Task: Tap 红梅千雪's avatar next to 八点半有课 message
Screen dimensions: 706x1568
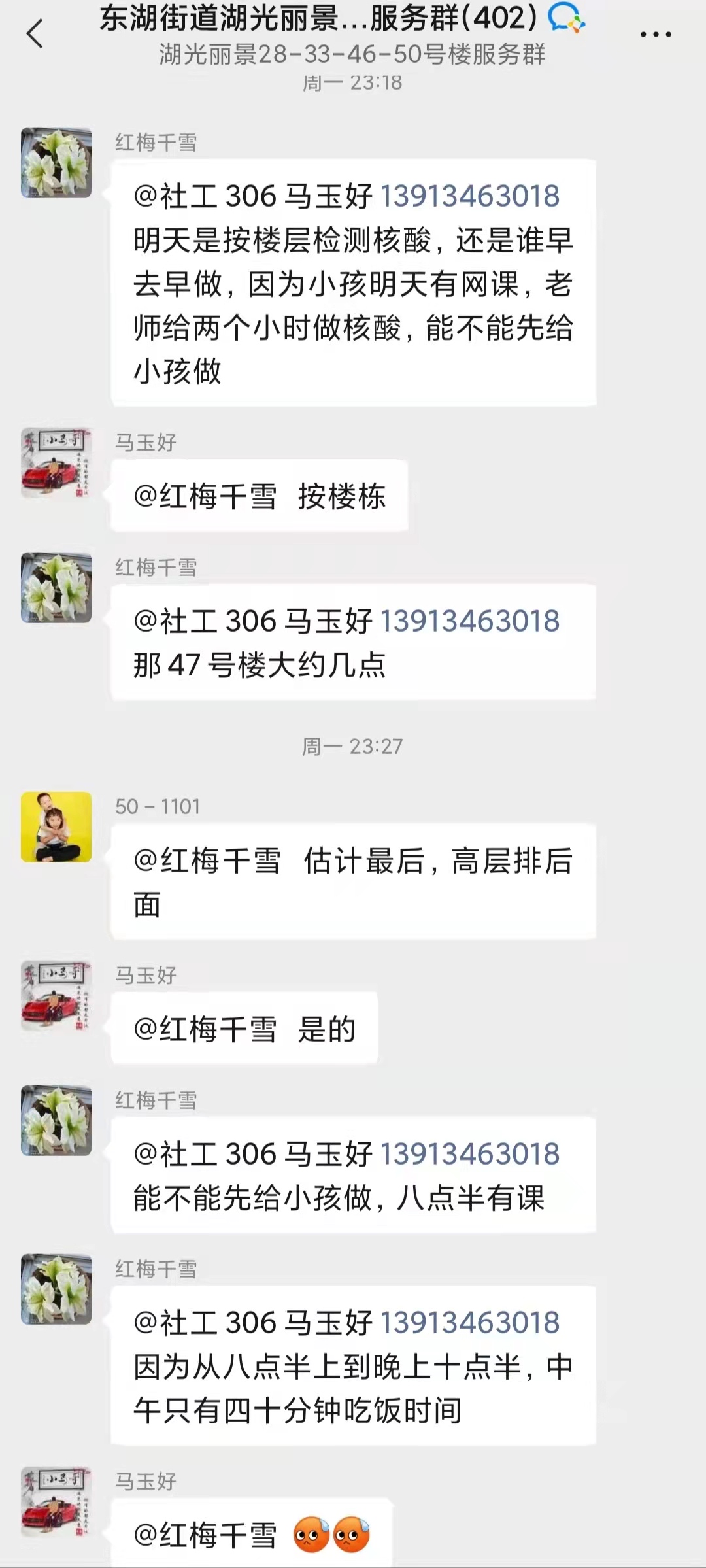Action: pyautogui.click(x=56, y=1120)
